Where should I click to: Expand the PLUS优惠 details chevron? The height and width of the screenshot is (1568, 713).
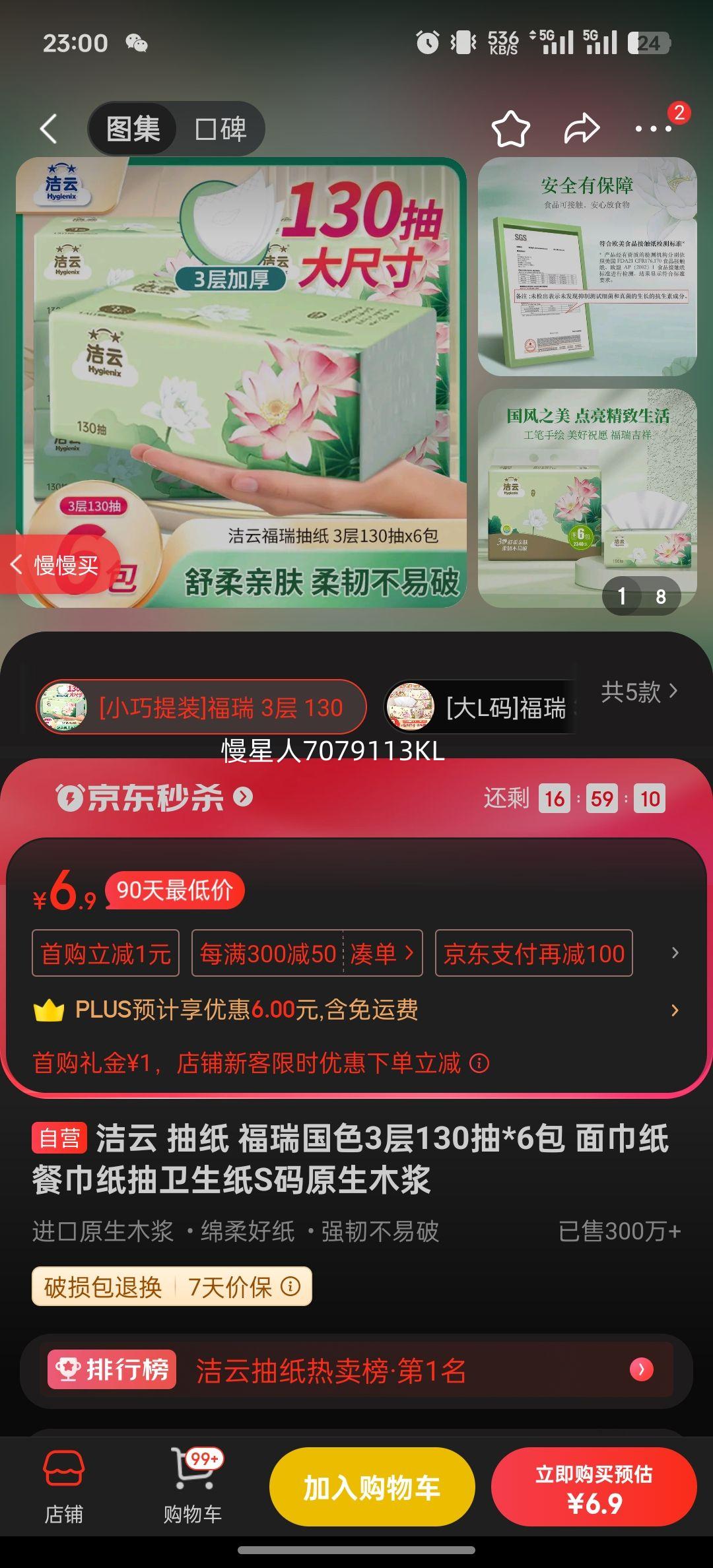point(673,1008)
